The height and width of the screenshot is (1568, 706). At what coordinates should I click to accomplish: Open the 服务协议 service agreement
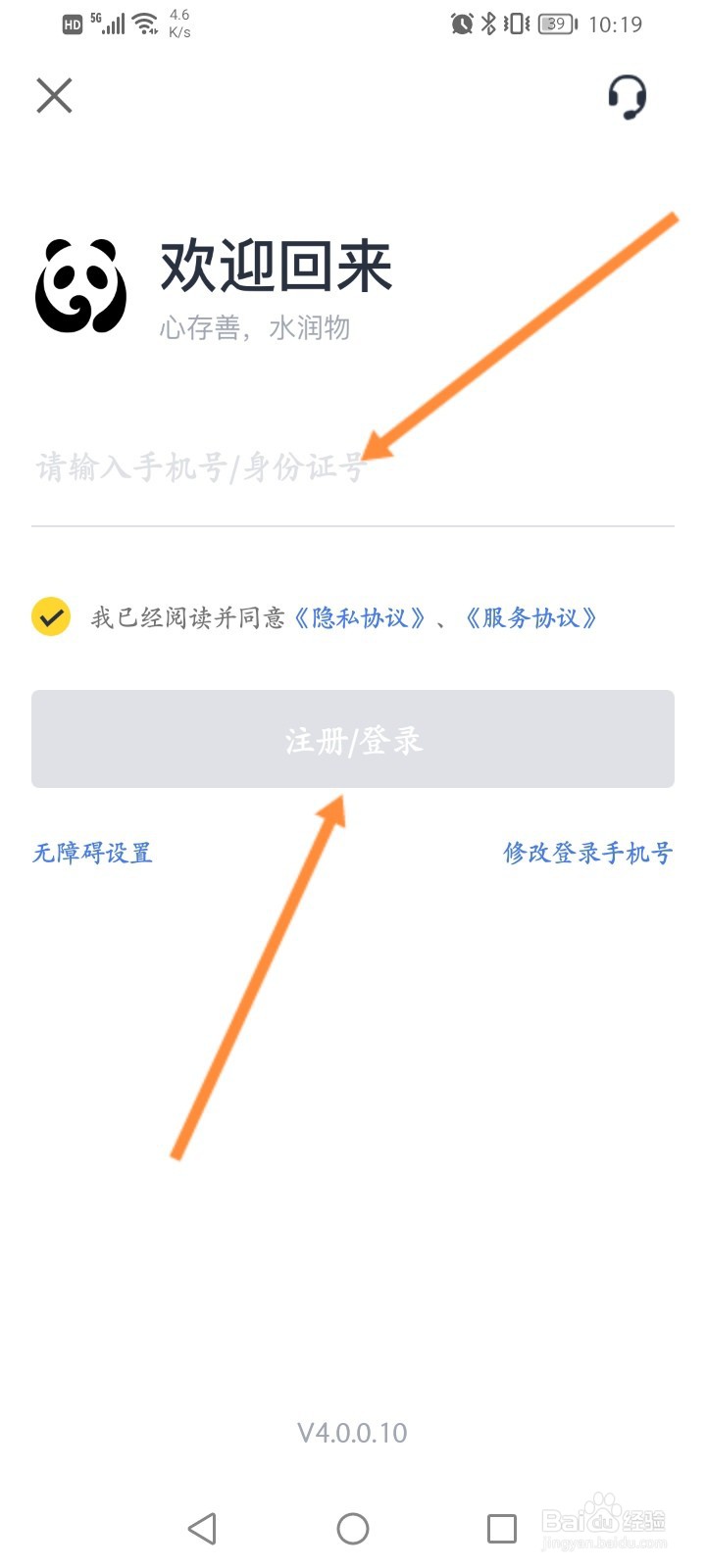533,617
